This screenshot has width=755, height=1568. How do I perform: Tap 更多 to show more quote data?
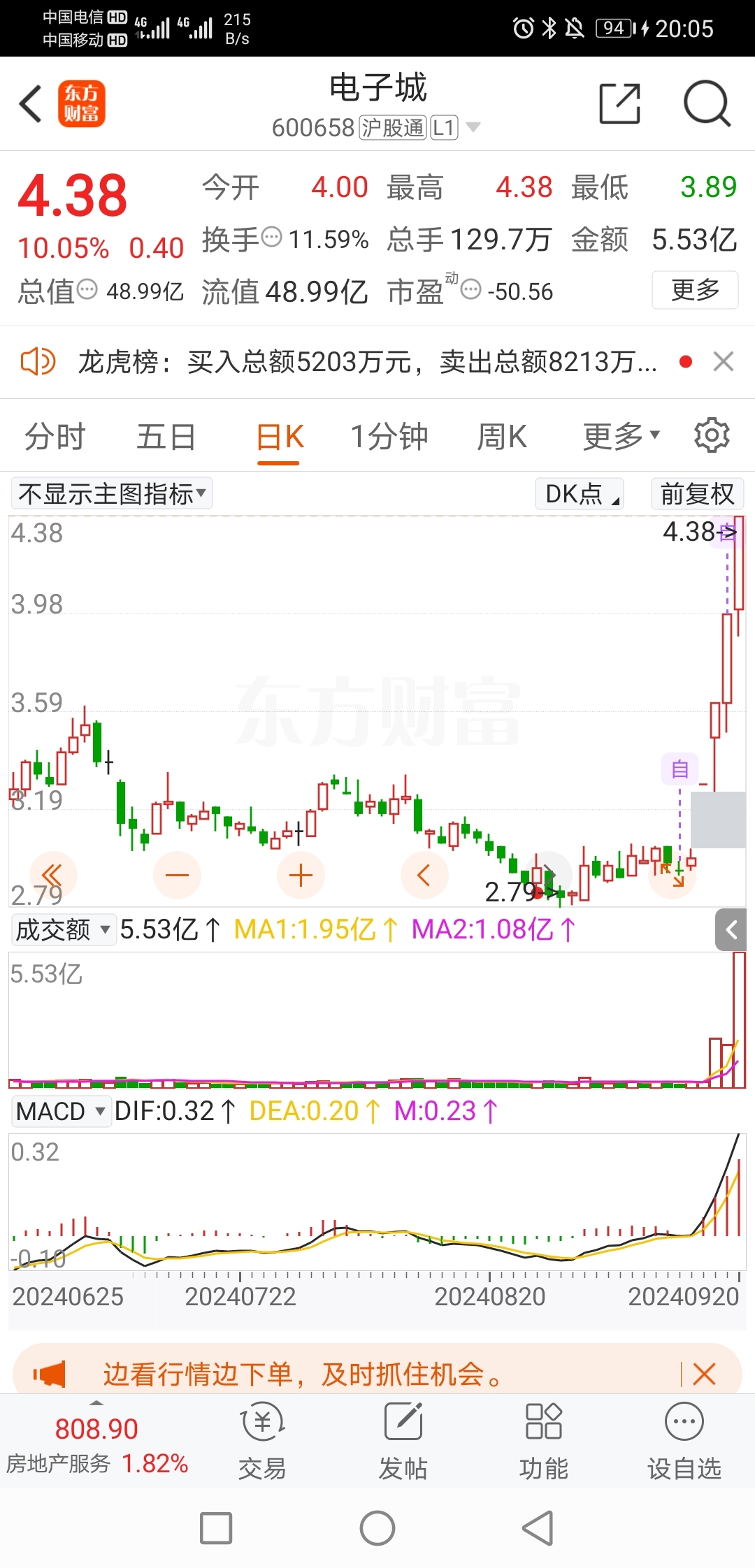pos(694,290)
